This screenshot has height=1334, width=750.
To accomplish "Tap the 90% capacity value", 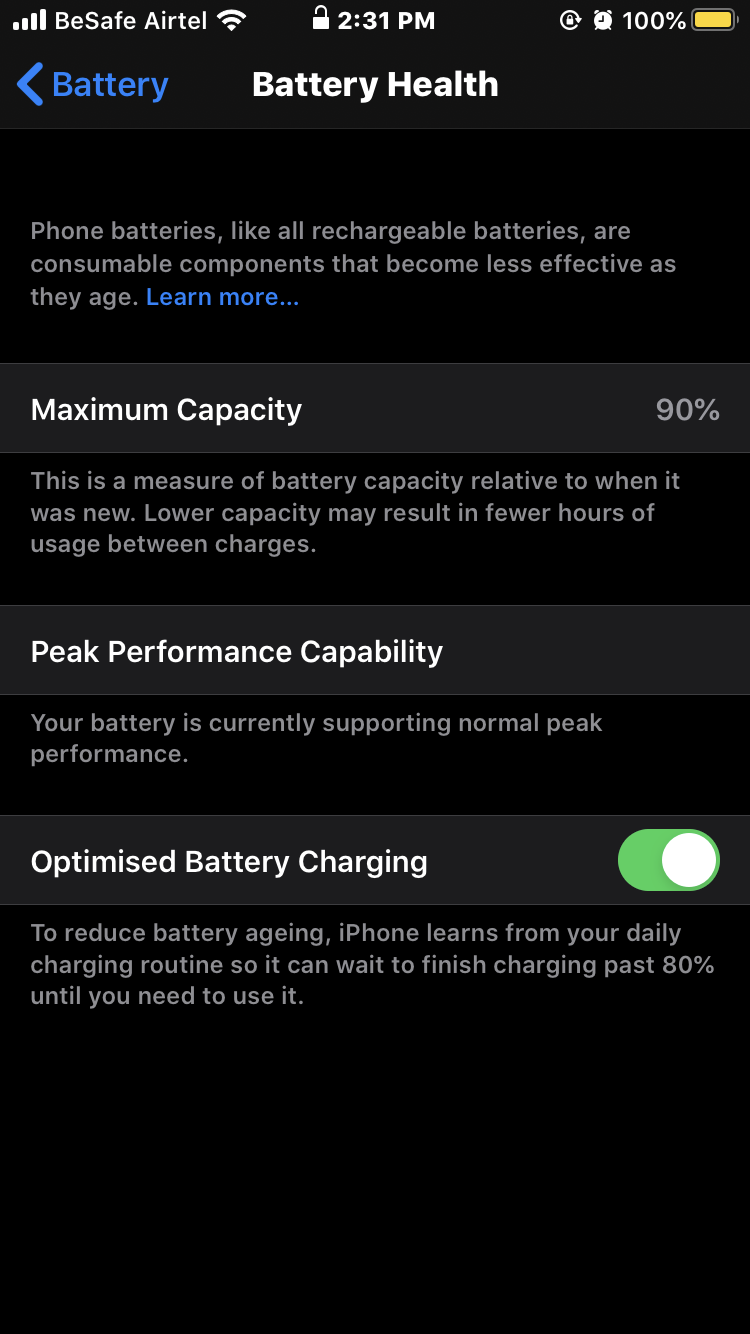I will pyautogui.click(x=687, y=408).
